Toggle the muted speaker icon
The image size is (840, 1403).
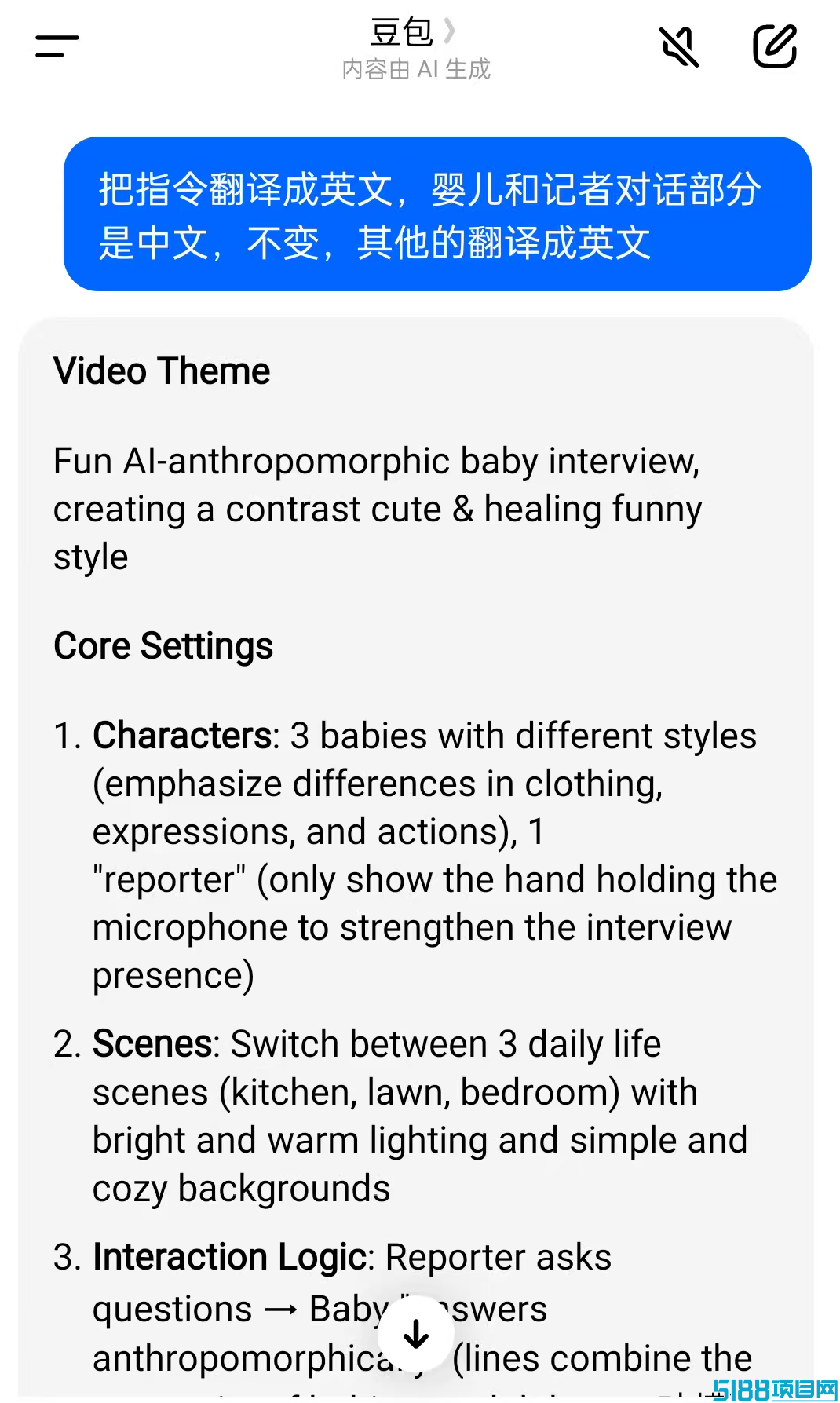(x=679, y=46)
